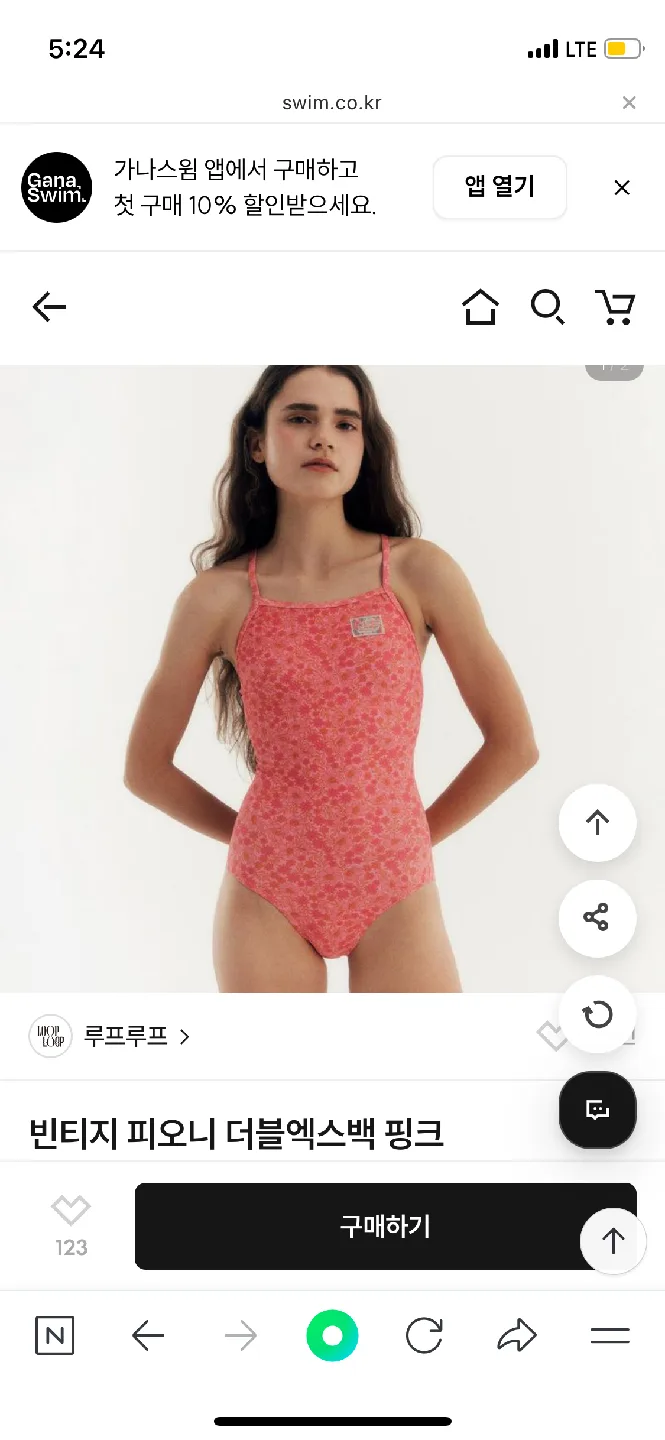Tap the 앱 열기 button
Viewport: 665px width, 1440px height.
(499, 187)
